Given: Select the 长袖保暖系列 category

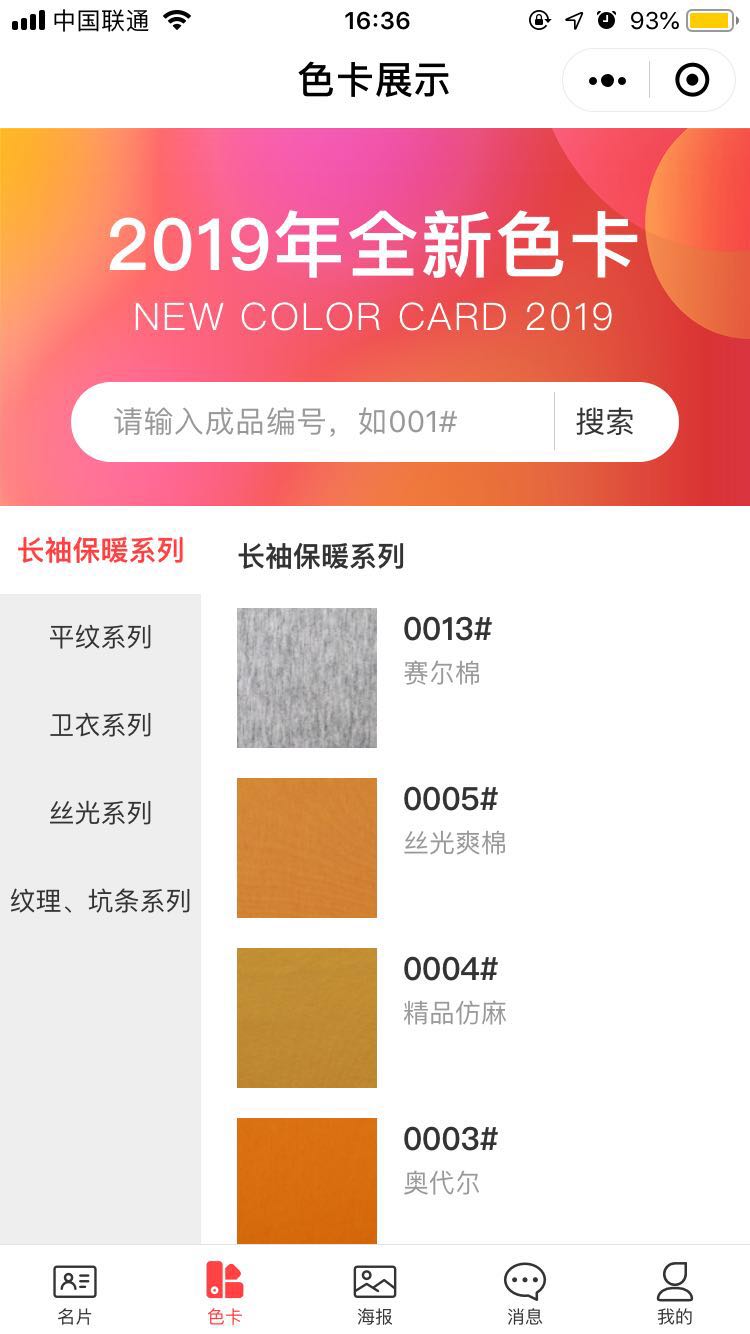Looking at the screenshot, I should (100, 550).
